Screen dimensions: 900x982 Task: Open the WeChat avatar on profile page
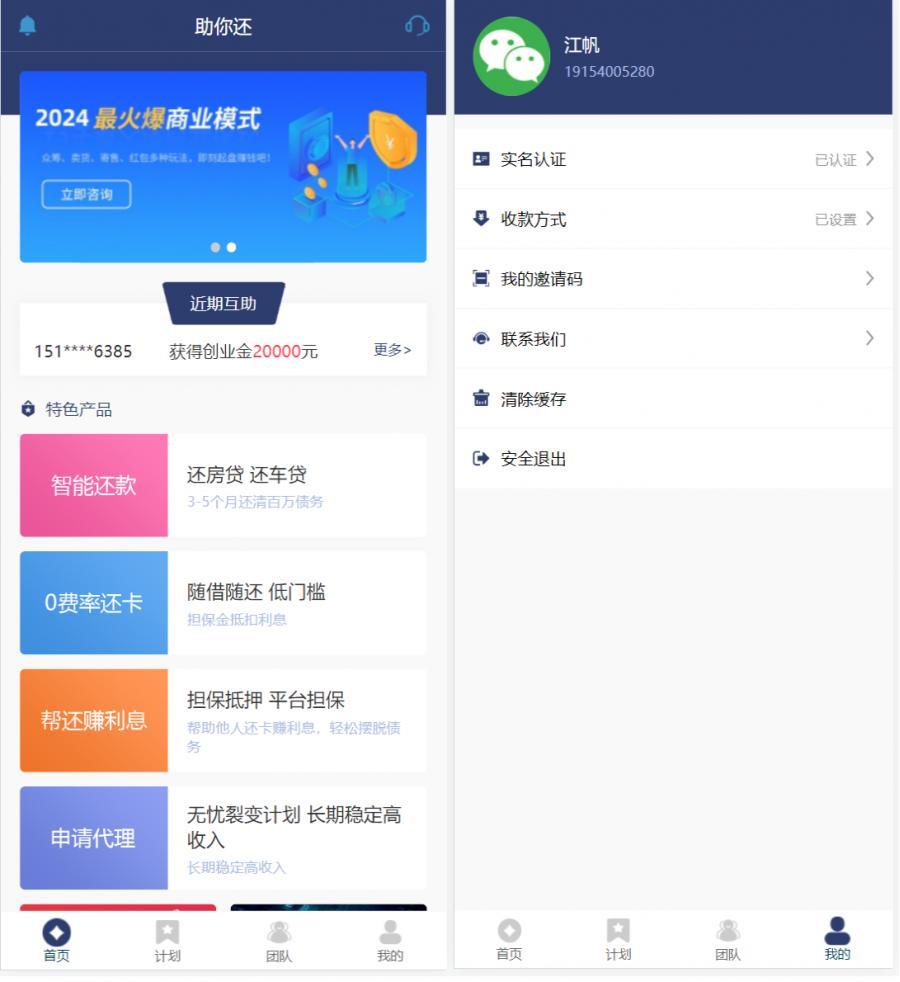tap(512, 57)
